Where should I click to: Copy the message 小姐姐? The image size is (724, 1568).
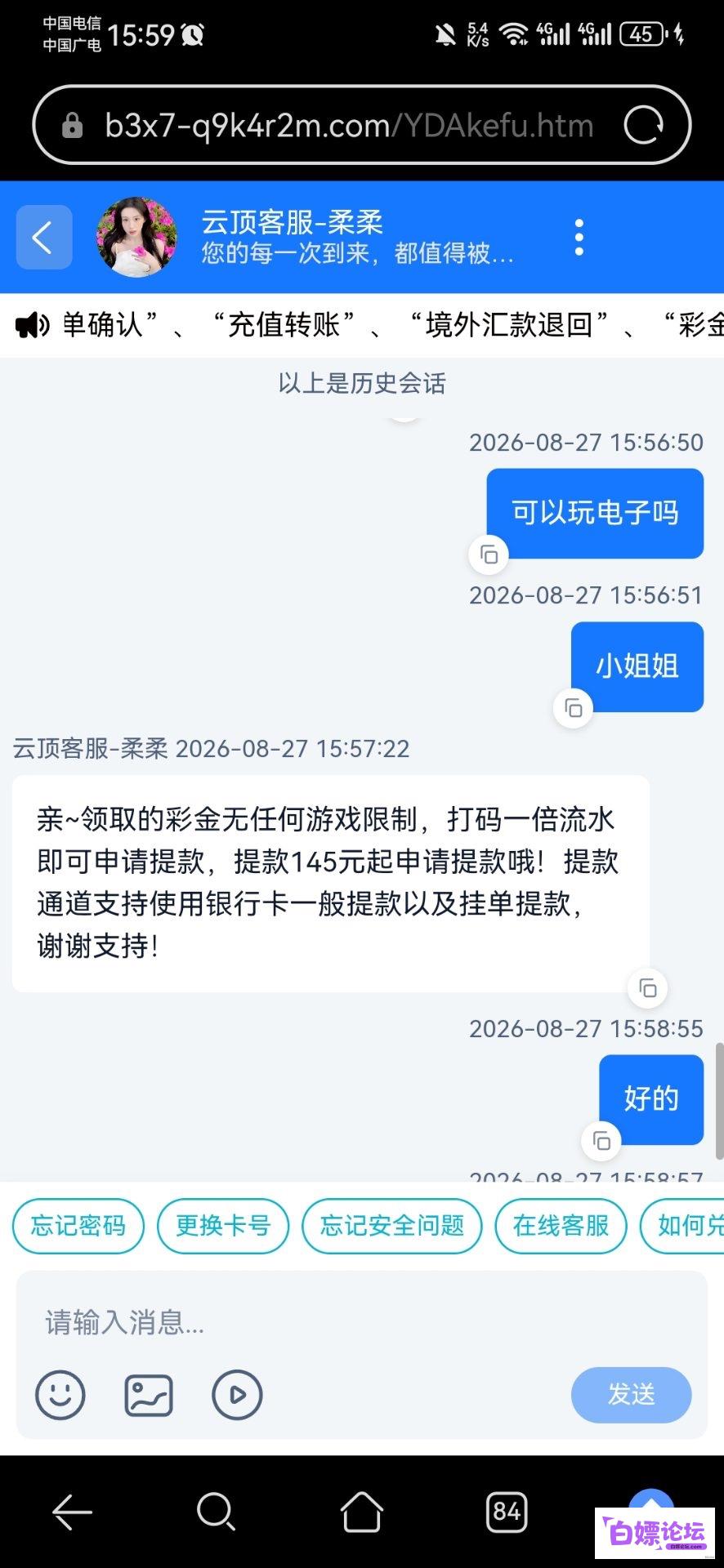click(x=574, y=708)
